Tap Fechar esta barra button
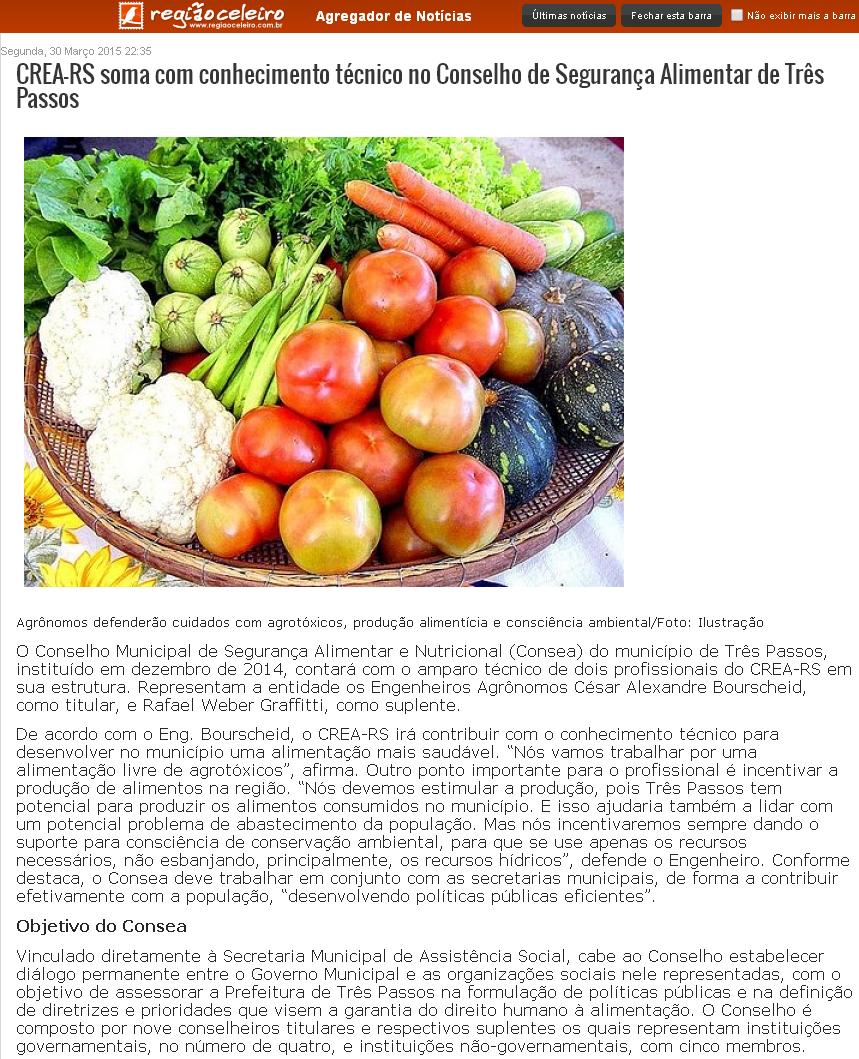Image resolution: width=859 pixels, height=1059 pixels. (x=671, y=16)
